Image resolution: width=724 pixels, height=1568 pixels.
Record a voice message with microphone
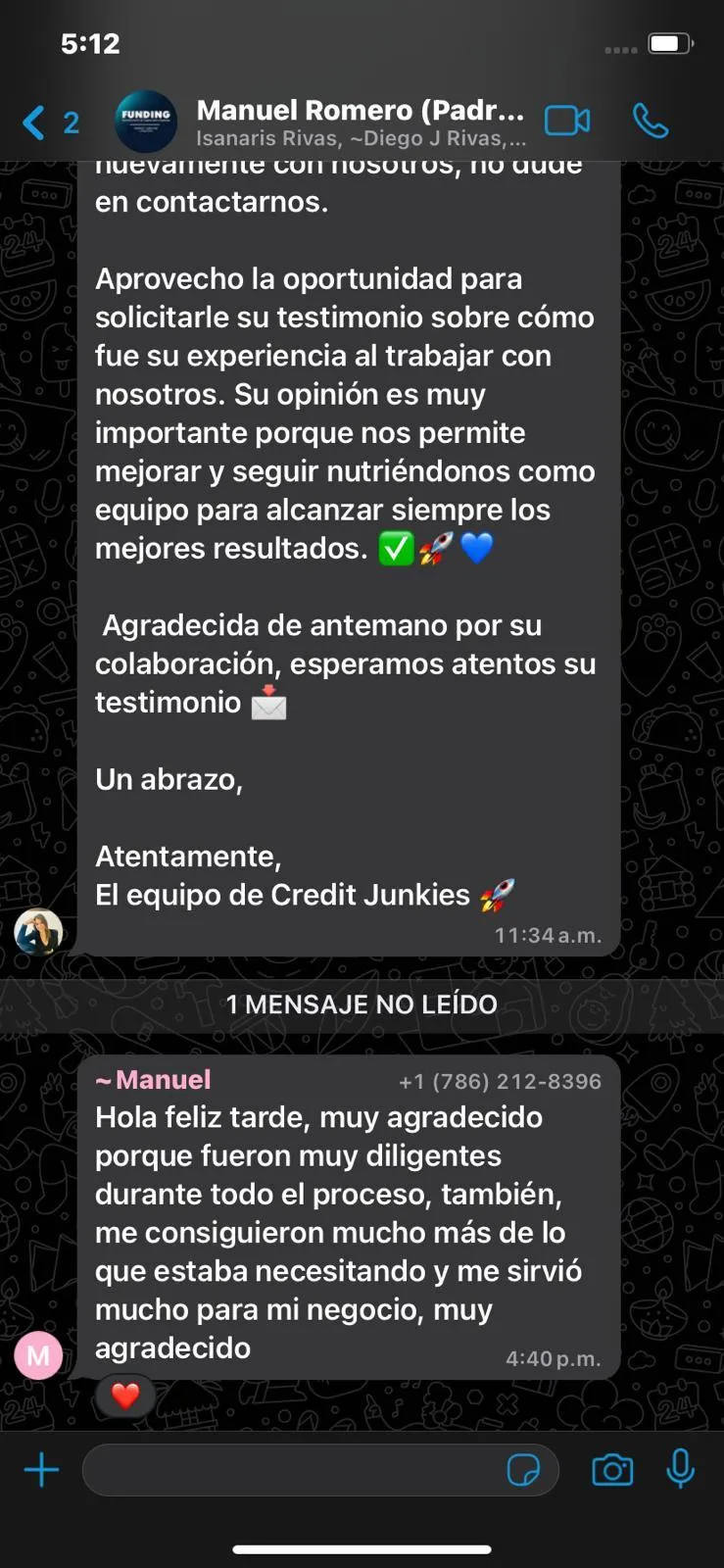point(680,1470)
